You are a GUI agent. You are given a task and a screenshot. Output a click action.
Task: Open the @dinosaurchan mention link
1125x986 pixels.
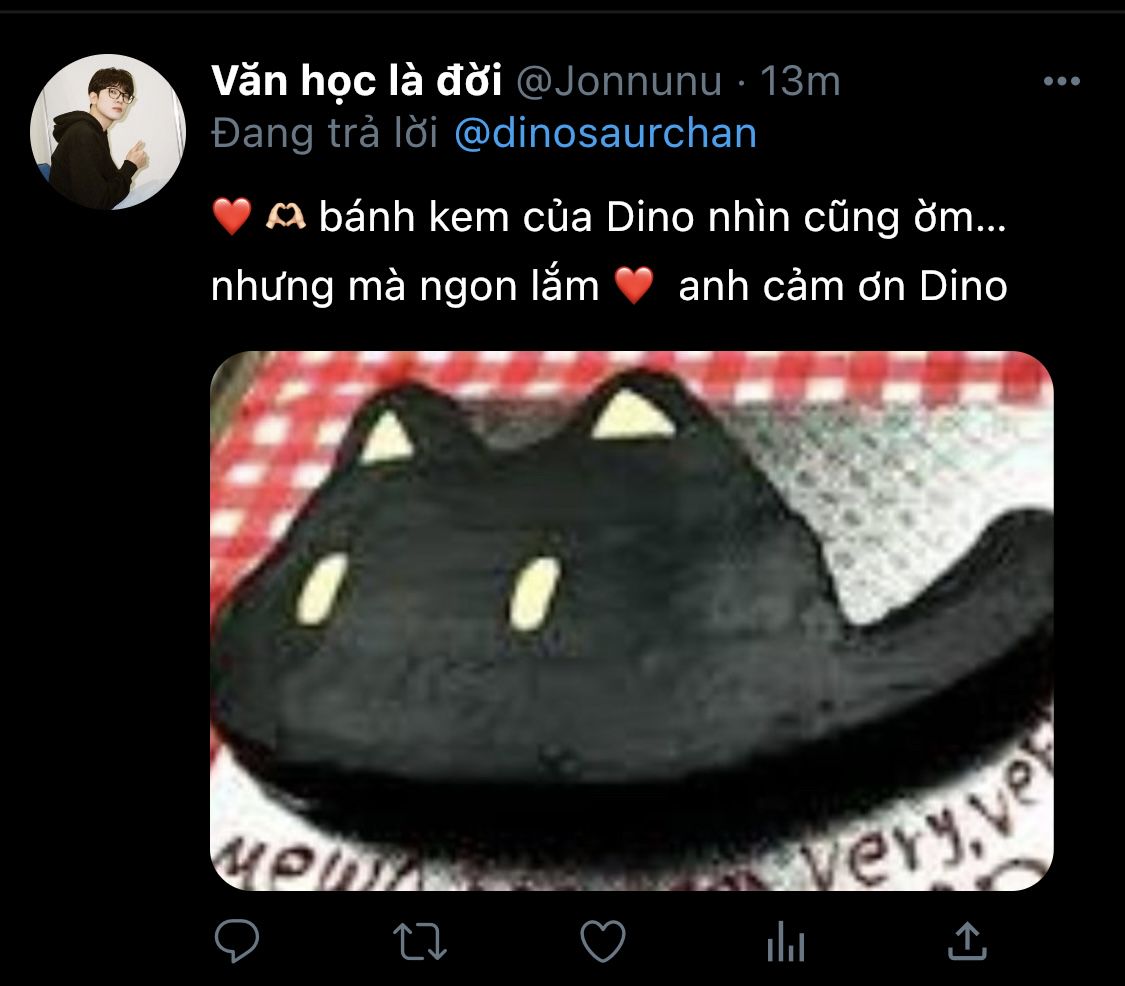click(x=605, y=133)
